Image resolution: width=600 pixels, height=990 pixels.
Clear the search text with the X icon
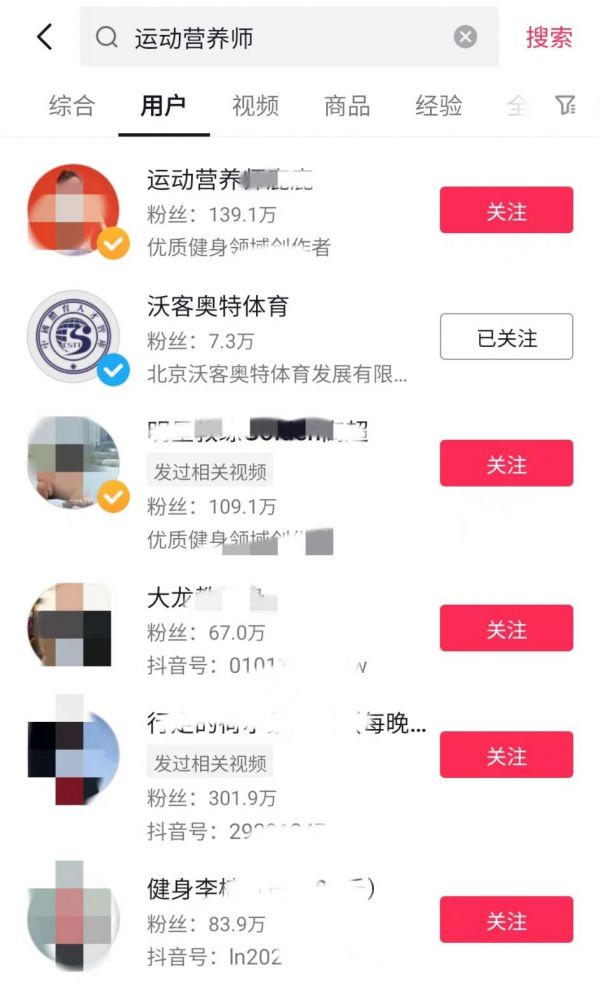[466, 38]
